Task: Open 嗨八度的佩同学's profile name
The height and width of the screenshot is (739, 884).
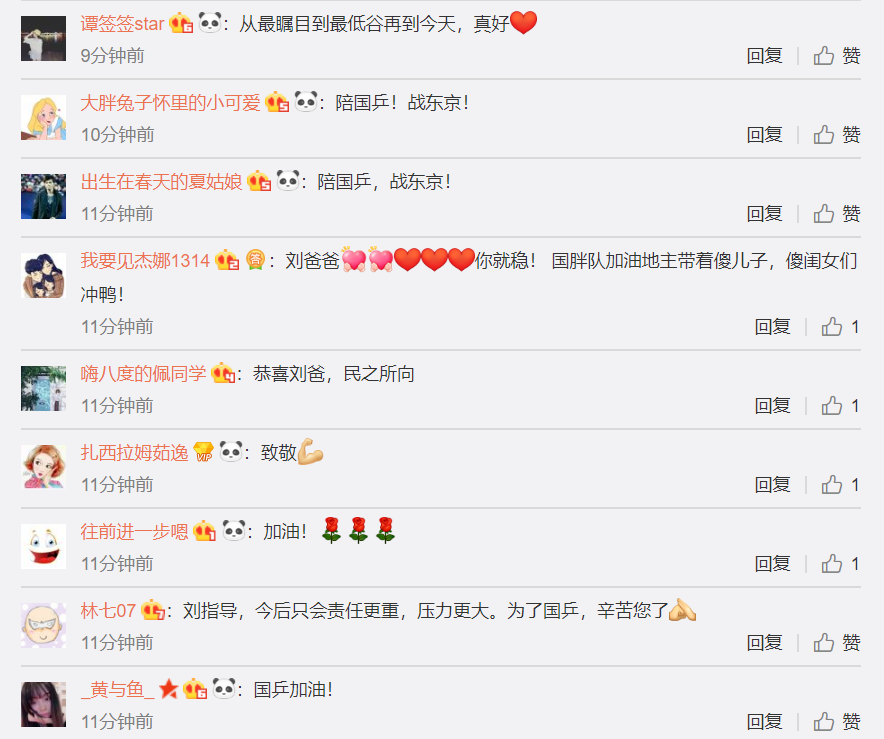Action: point(143,374)
